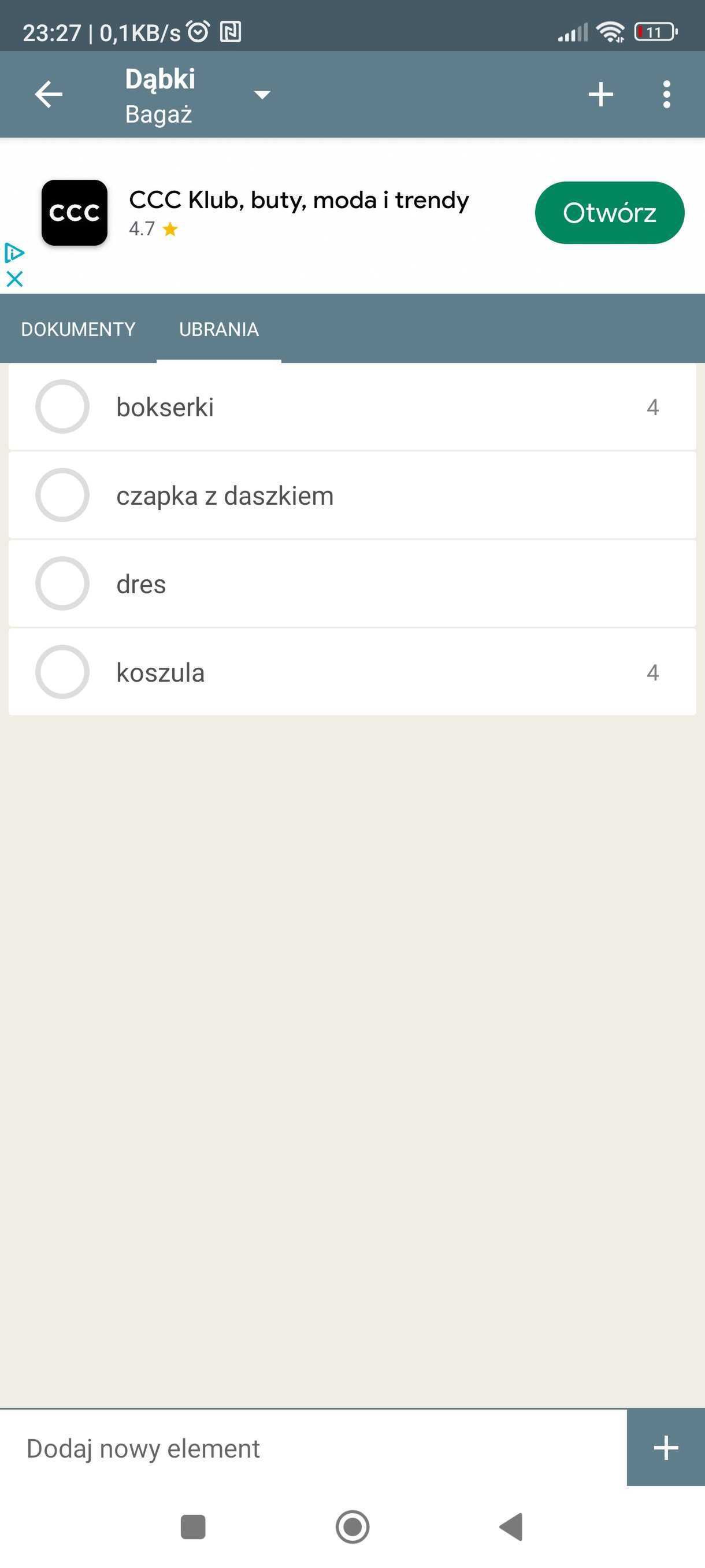Viewport: 705px width, 1568px height.
Task: Dismiss the ad with the X icon
Action: pyautogui.click(x=14, y=279)
